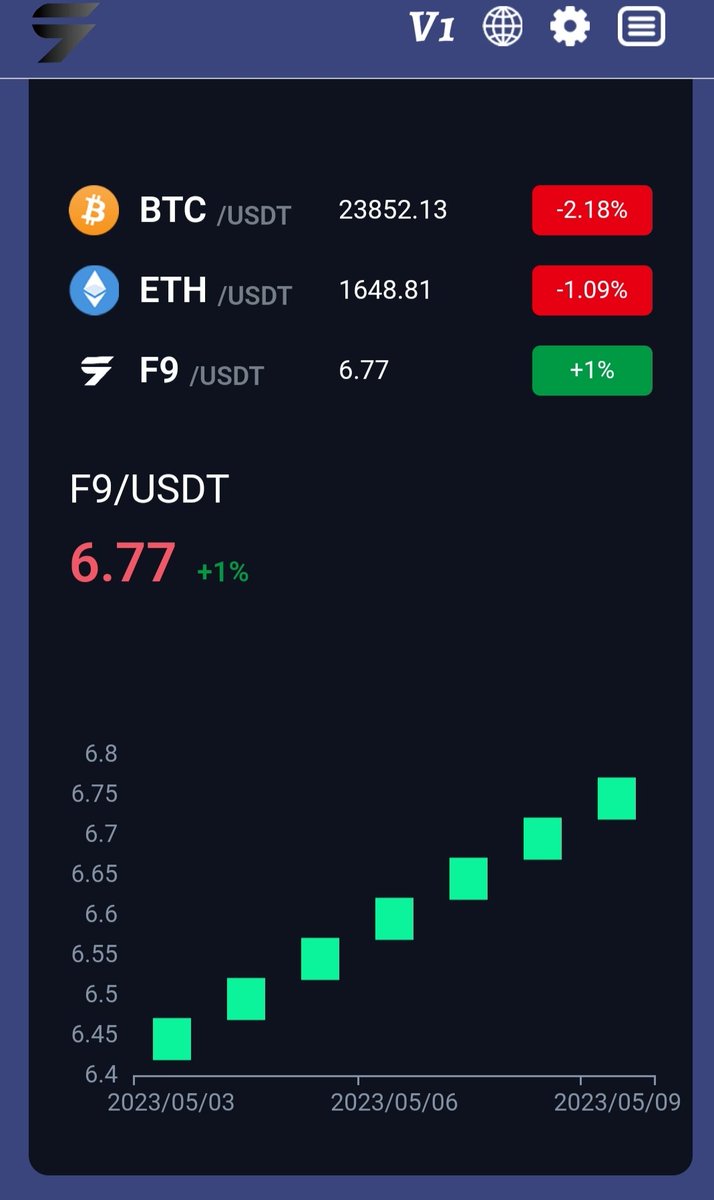Select the ETH/USDT pair row
This screenshot has width=714, height=1200.
[x=360, y=290]
